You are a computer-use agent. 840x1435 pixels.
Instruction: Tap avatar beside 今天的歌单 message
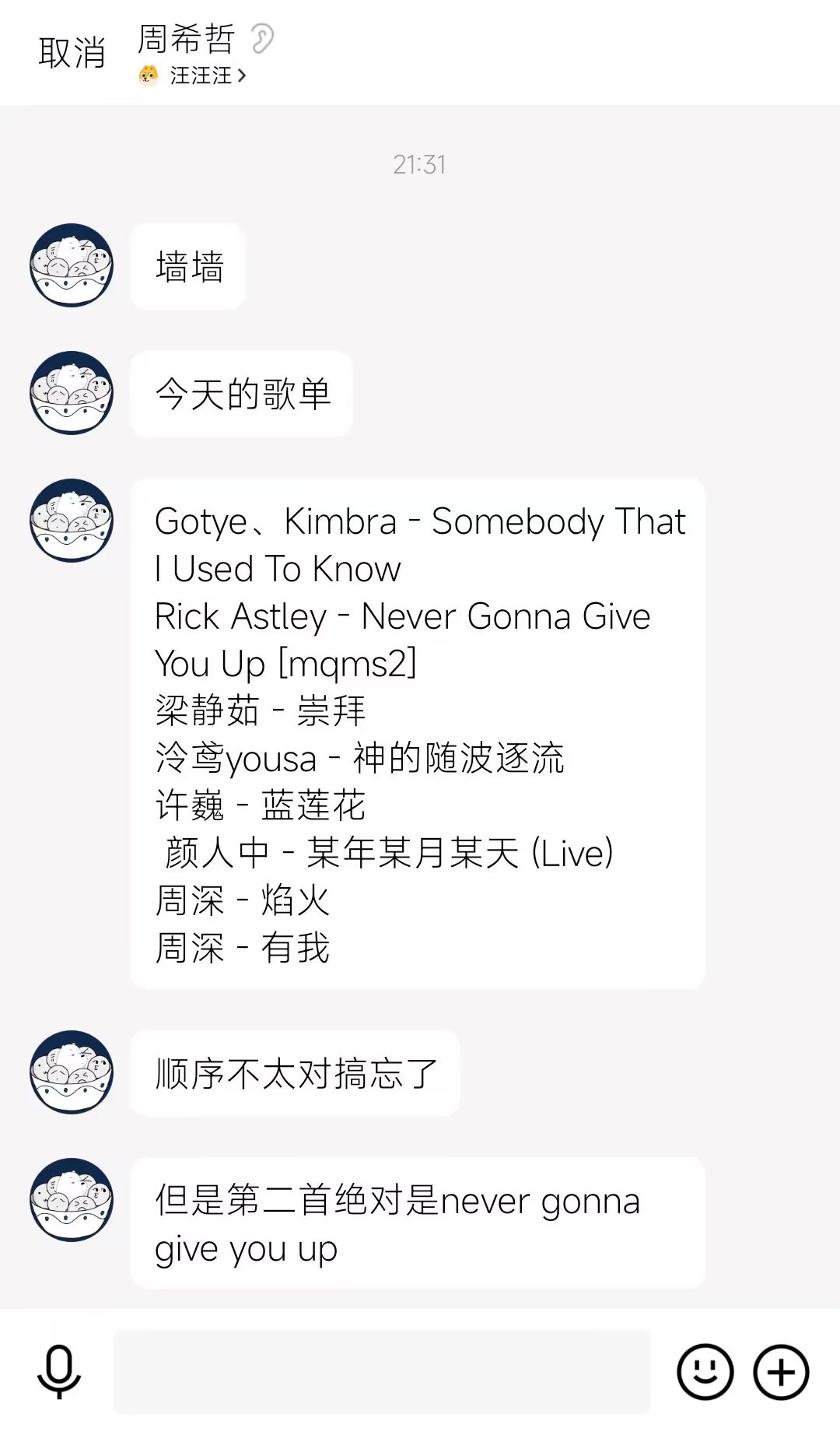[72, 393]
